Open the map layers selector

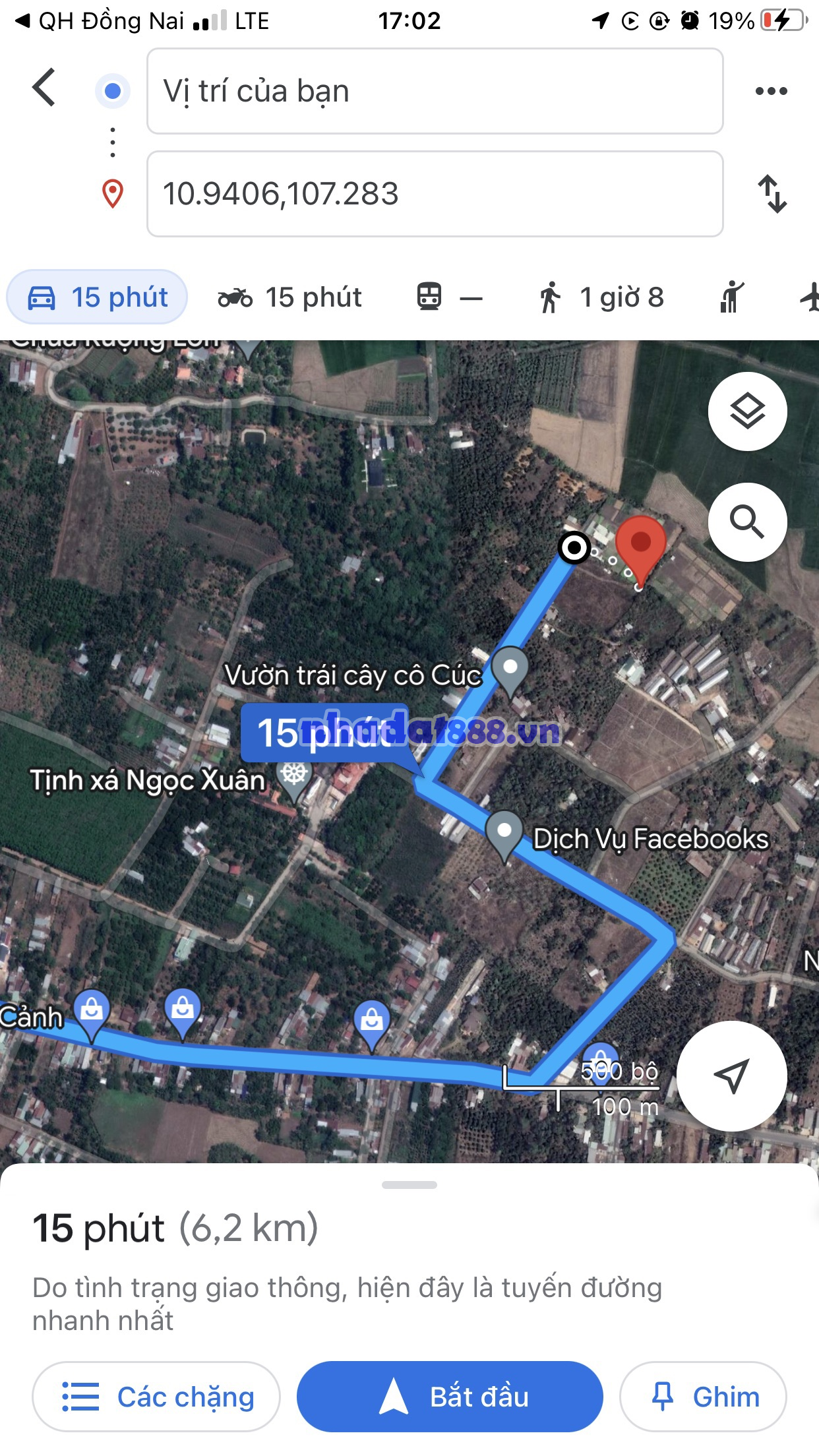747,411
